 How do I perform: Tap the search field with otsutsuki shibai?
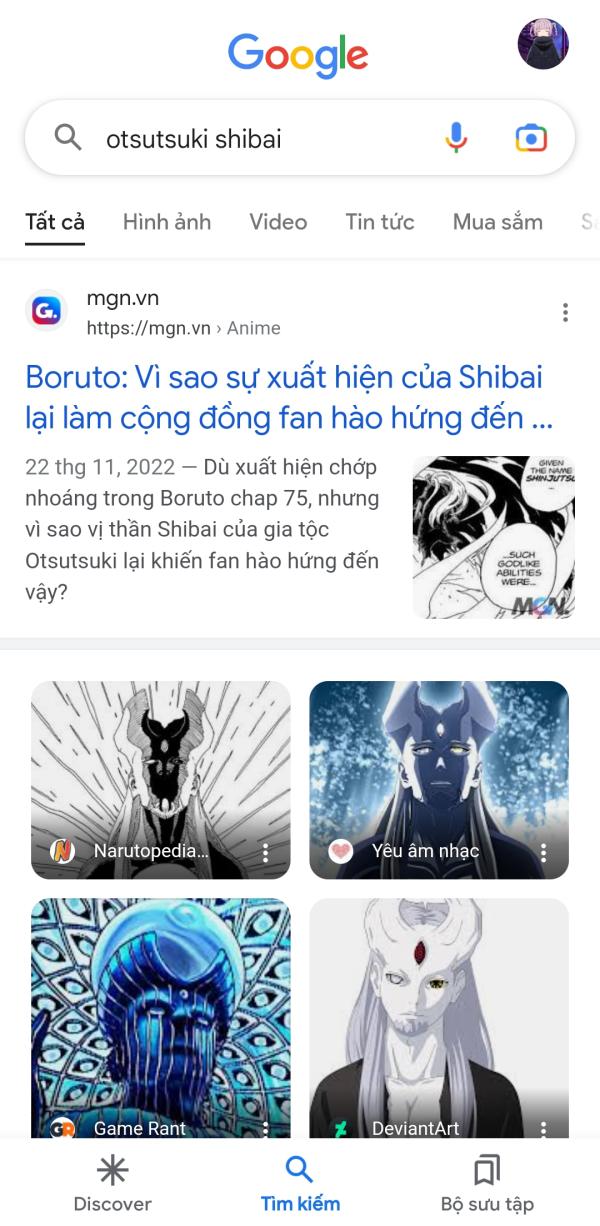[x=250, y=138]
